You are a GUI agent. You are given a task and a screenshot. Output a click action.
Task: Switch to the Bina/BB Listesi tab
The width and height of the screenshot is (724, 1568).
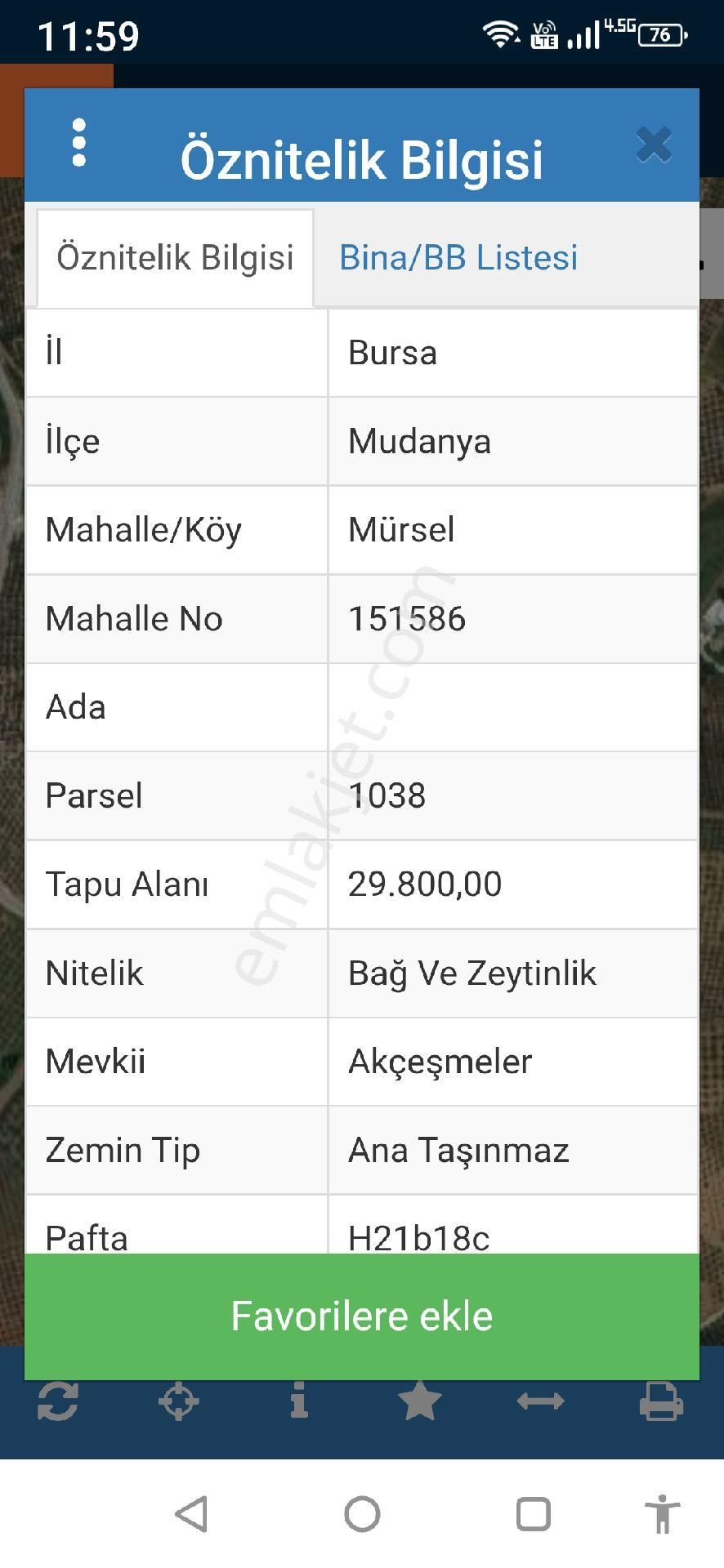pos(459,257)
